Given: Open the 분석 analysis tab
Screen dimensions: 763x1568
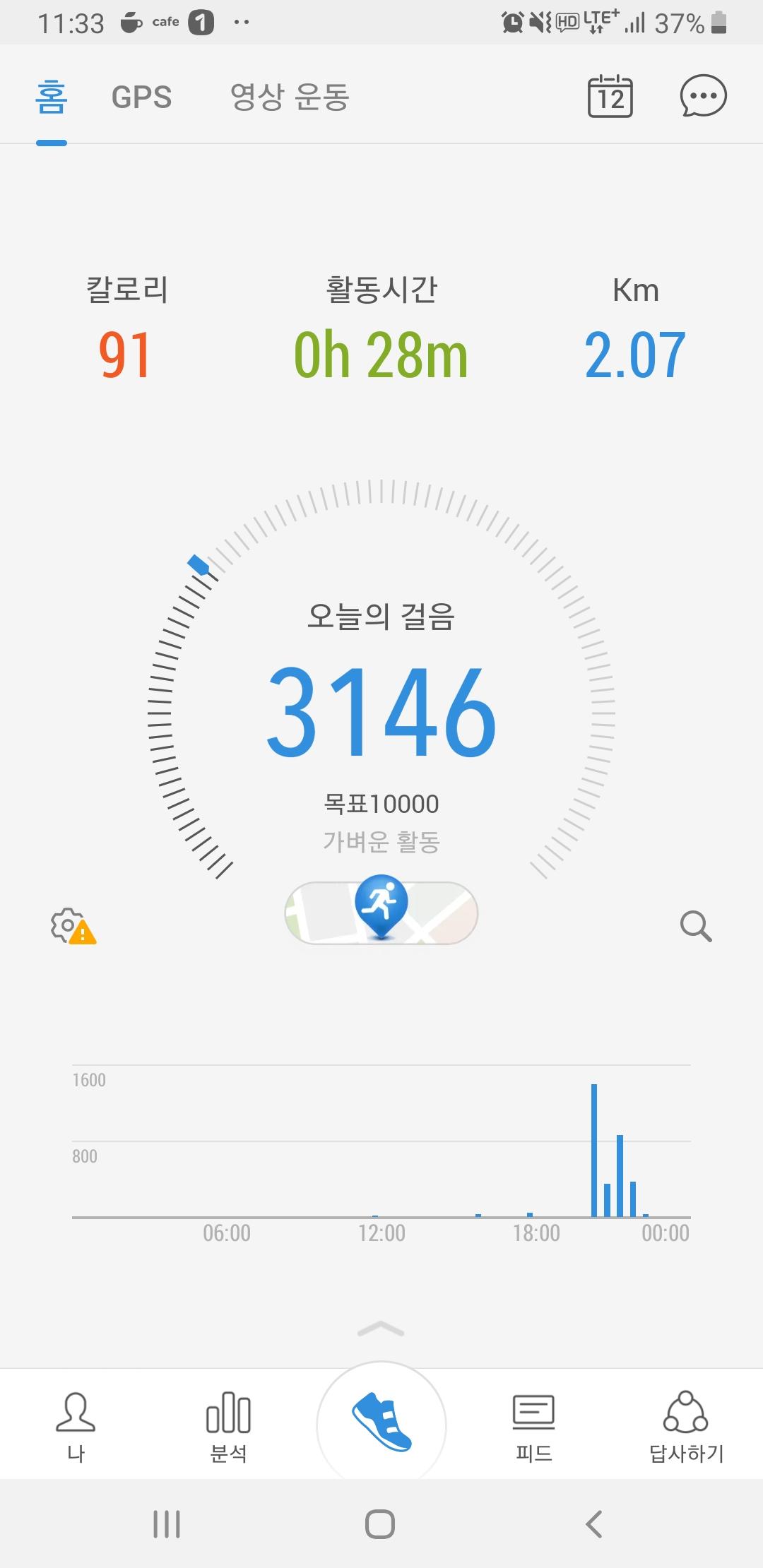Looking at the screenshot, I should click(228, 1426).
